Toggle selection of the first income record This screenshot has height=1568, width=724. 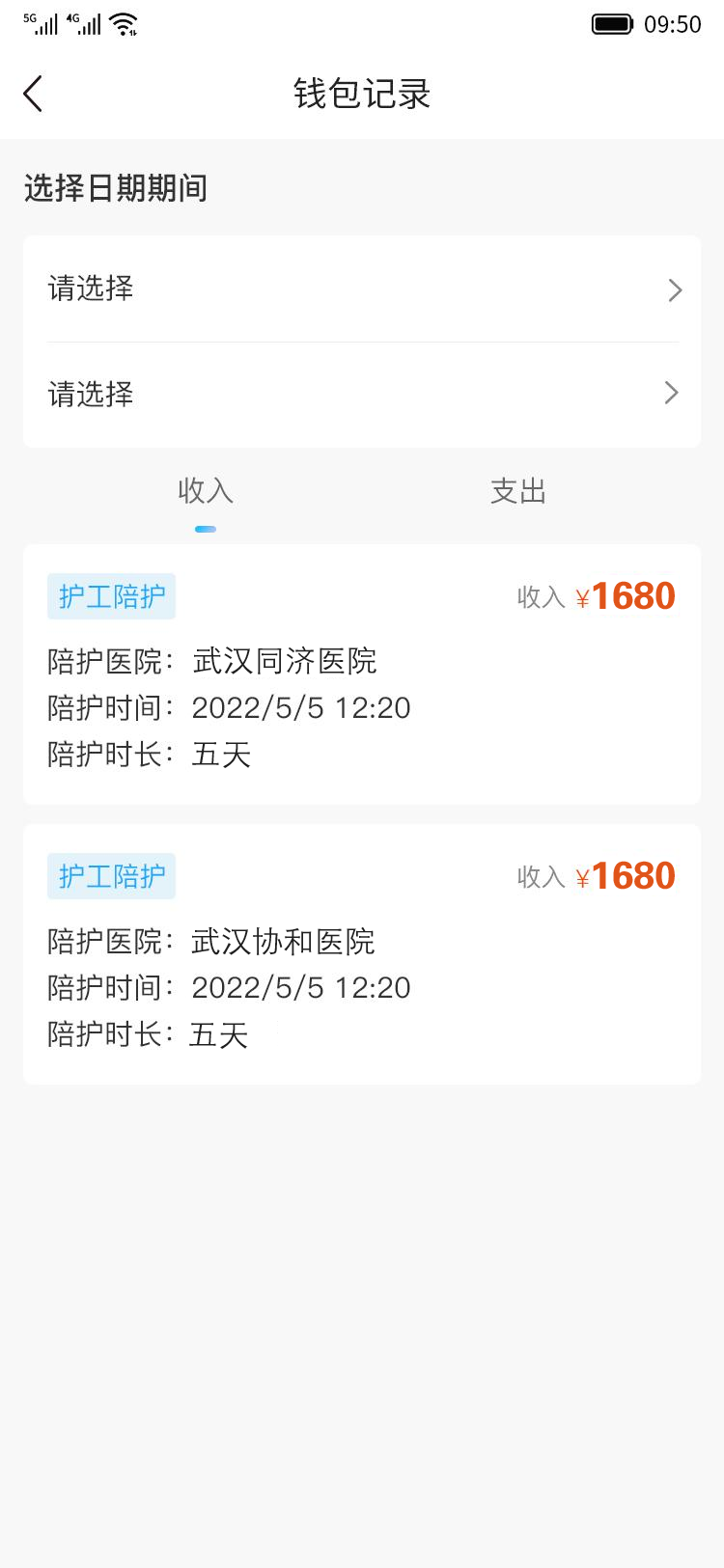point(362,674)
